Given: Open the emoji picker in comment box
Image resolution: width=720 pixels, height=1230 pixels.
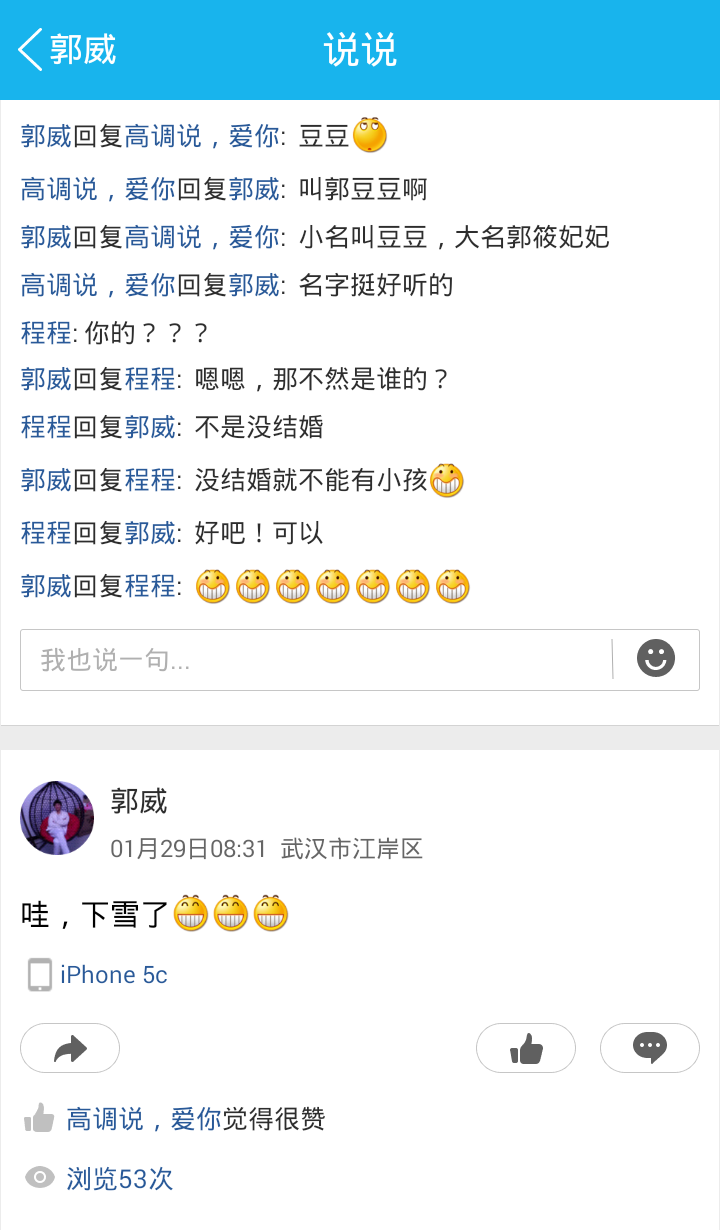Looking at the screenshot, I should click(x=656, y=659).
